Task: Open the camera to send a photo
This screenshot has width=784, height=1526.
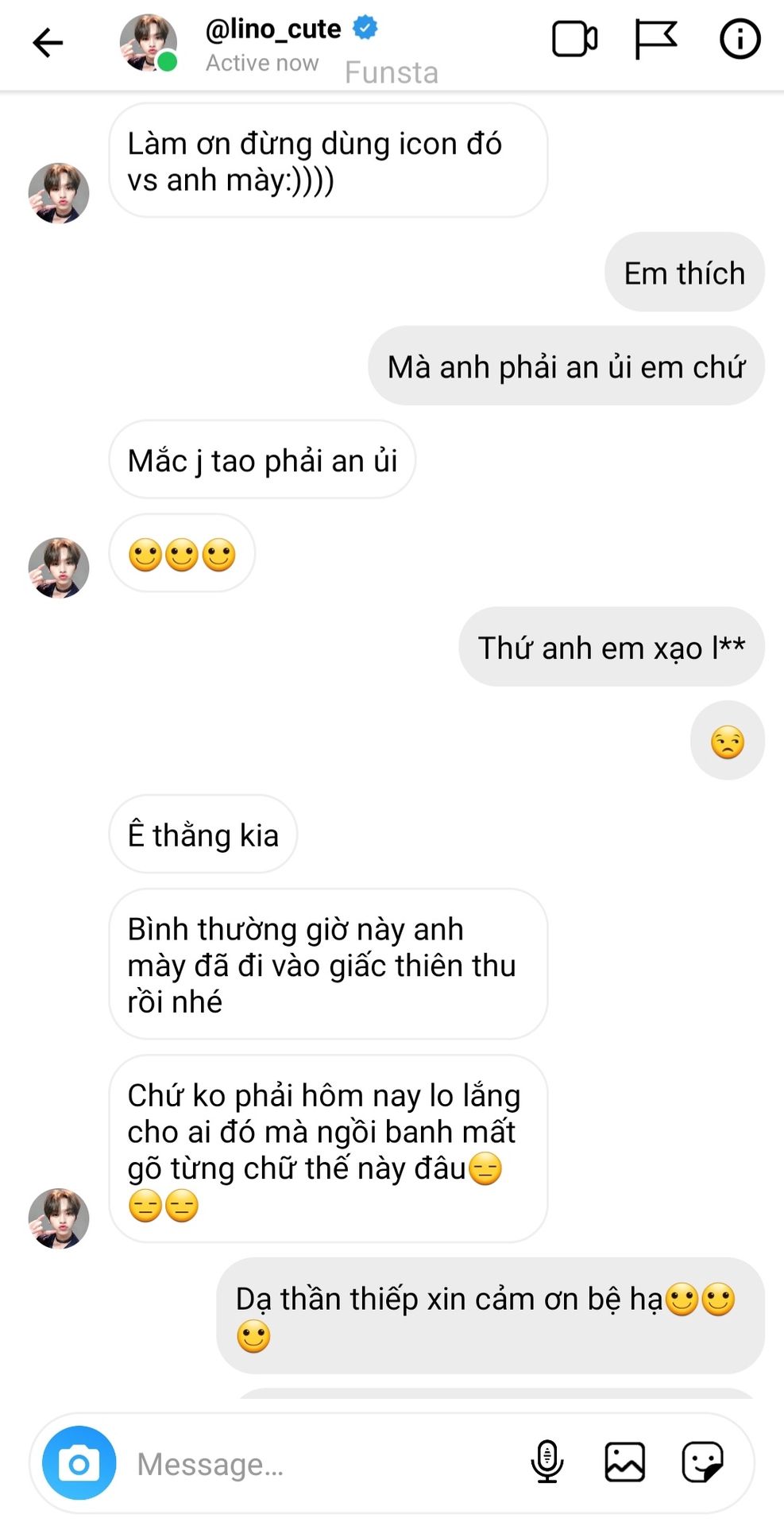Action: pyautogui.click(x=79, y=1463)
